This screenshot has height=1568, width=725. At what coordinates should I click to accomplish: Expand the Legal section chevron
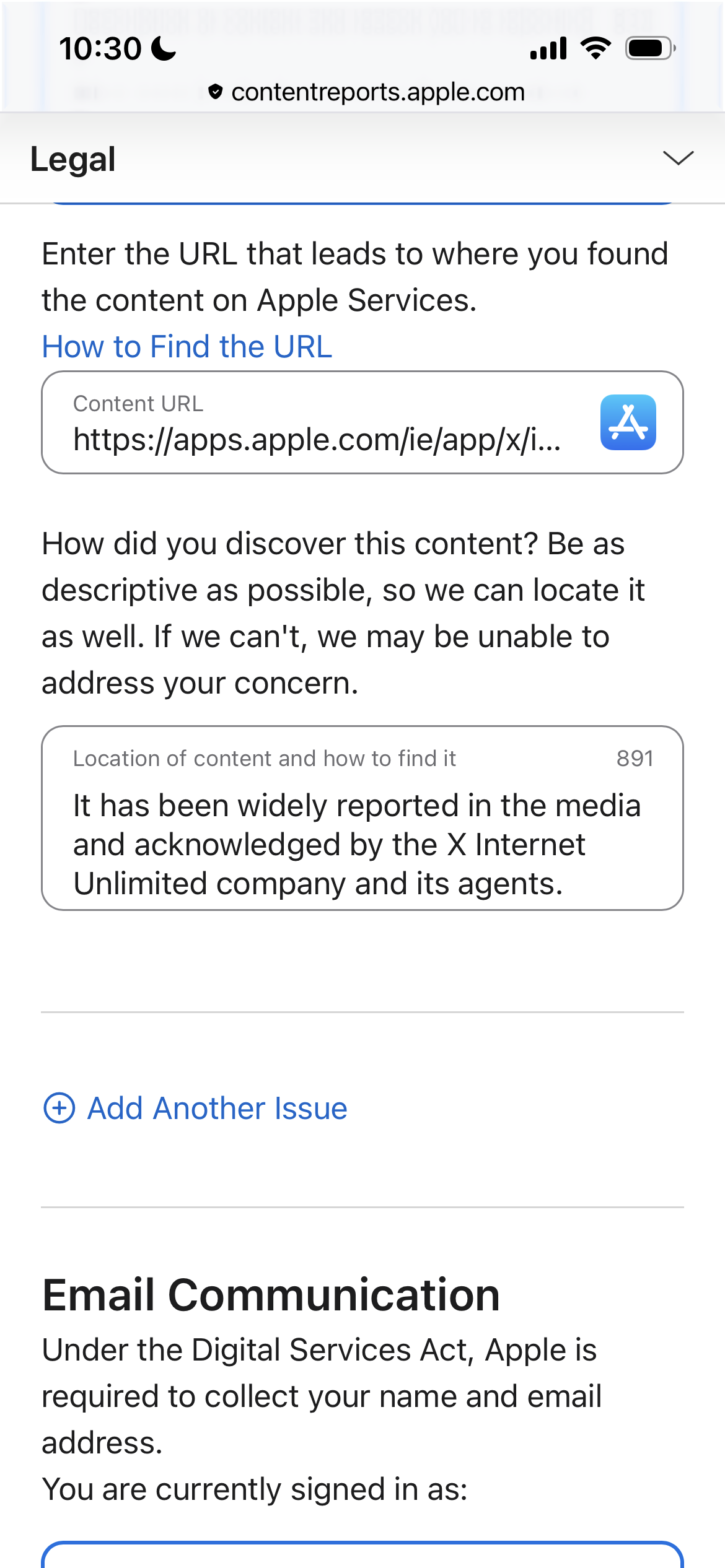678,159
